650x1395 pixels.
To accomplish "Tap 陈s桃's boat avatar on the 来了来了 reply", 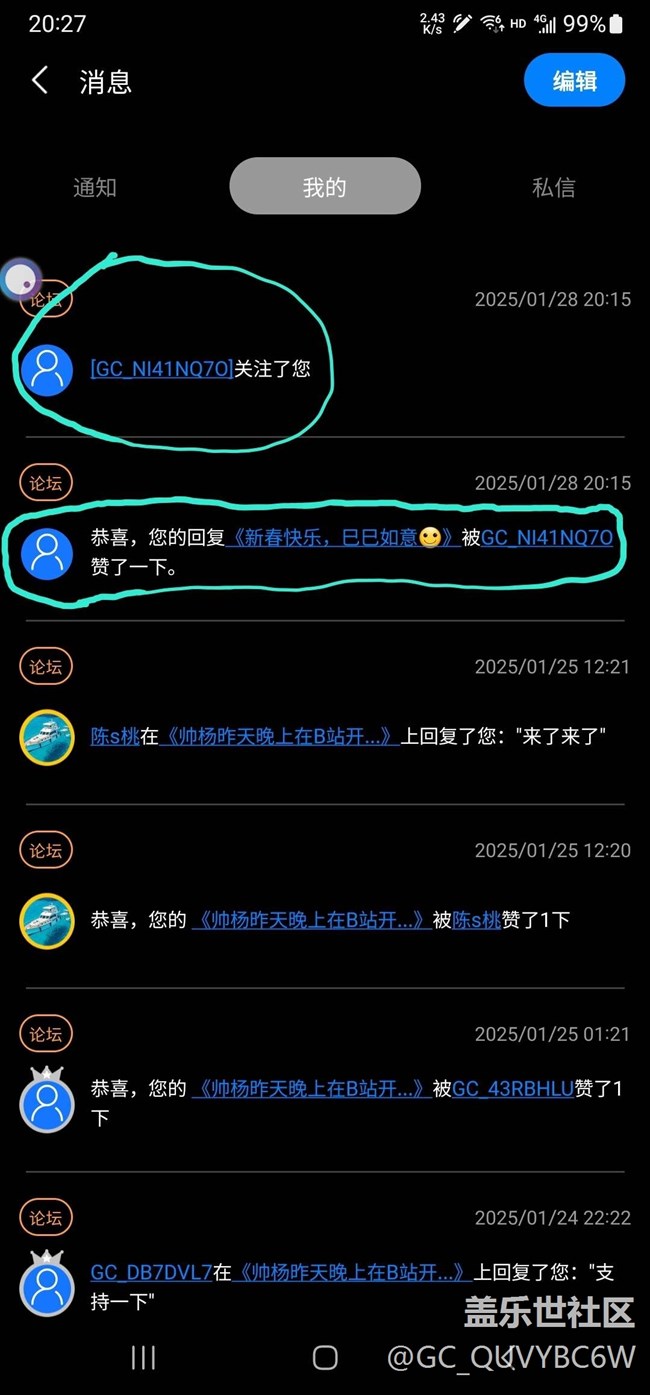I will coord(47,737).
